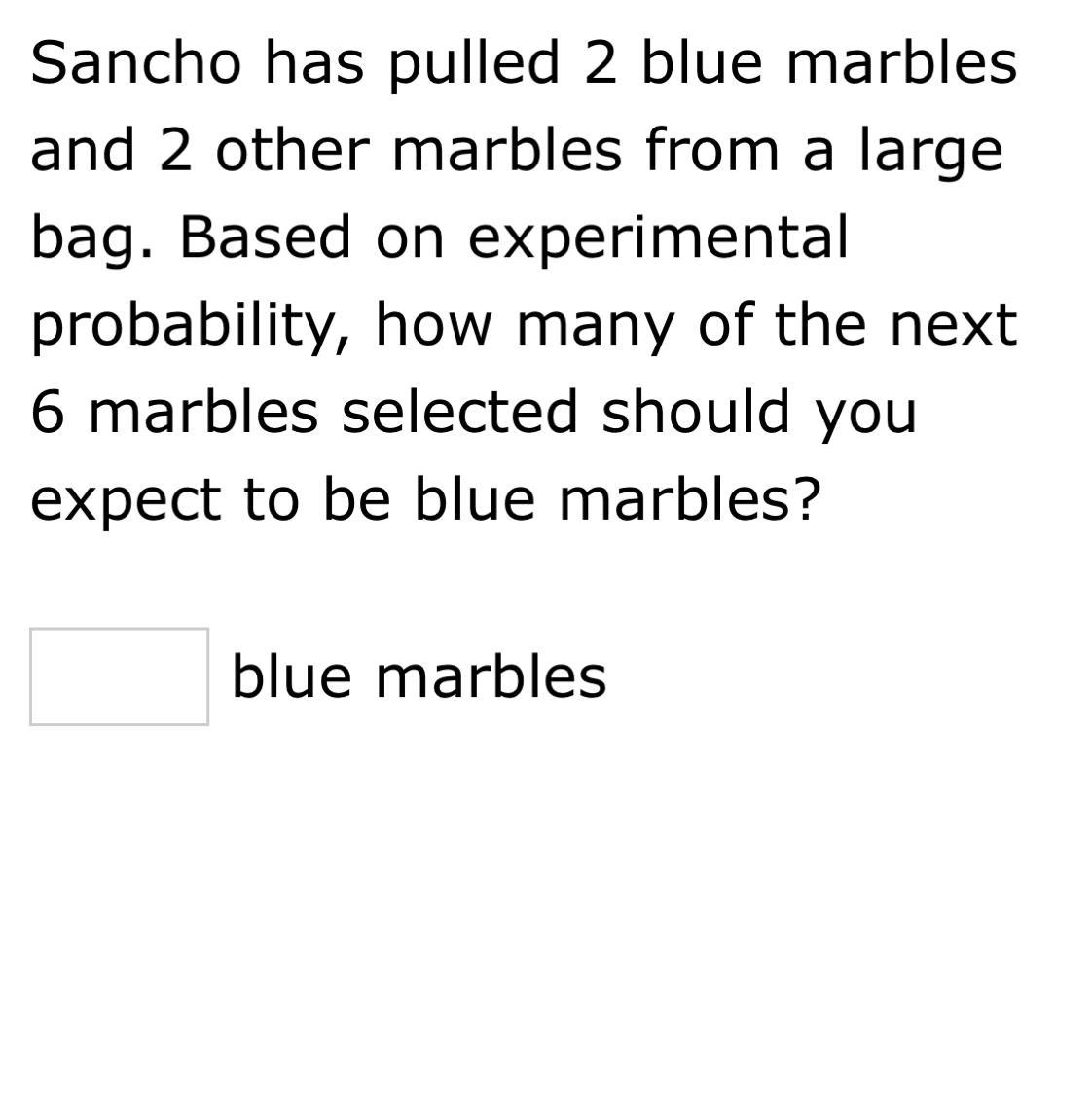Image resolution: width=1092 pixels, height=1094 pixels.
Task: Tap the blue marbles answer box
Action: [x=119, y=676]
